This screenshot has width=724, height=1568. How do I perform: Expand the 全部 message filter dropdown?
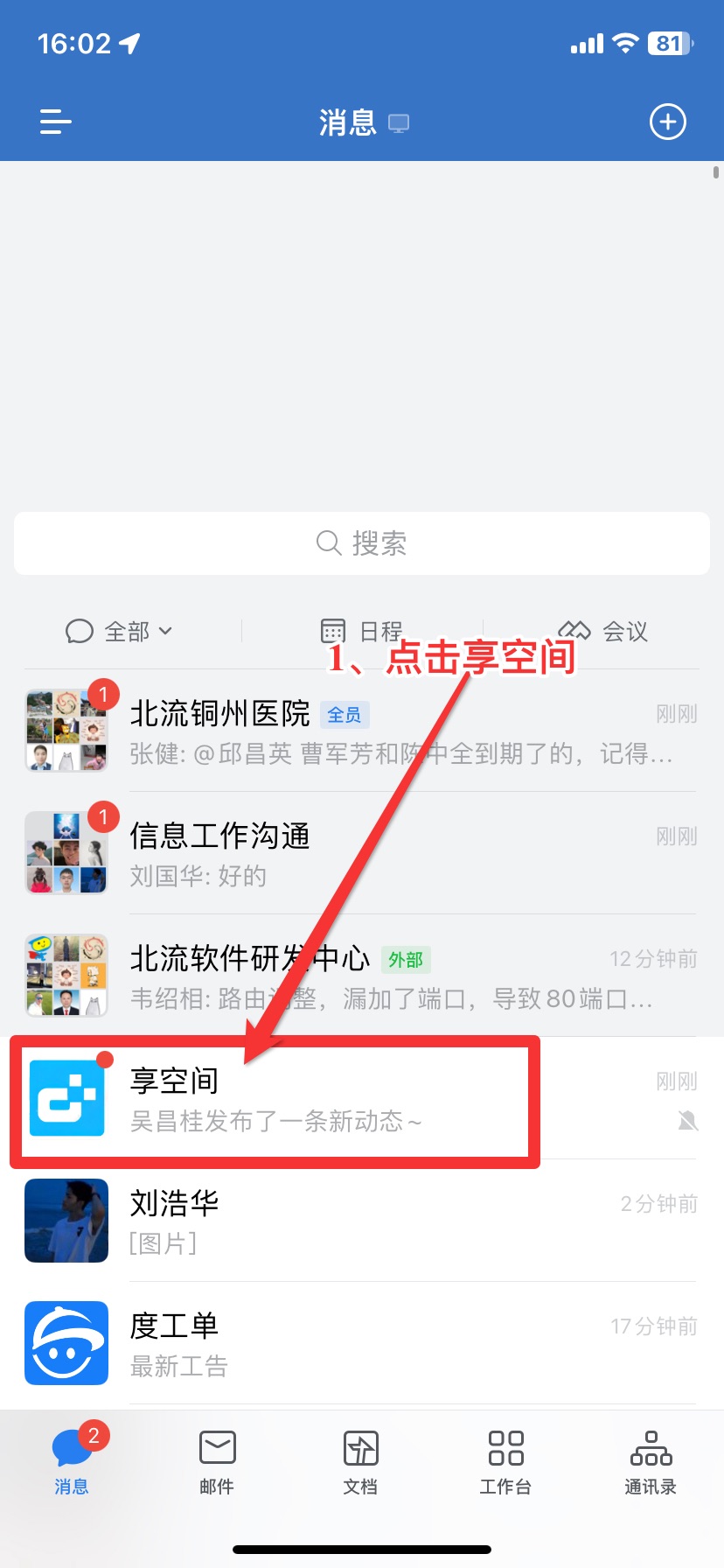[x=120, y=631]
